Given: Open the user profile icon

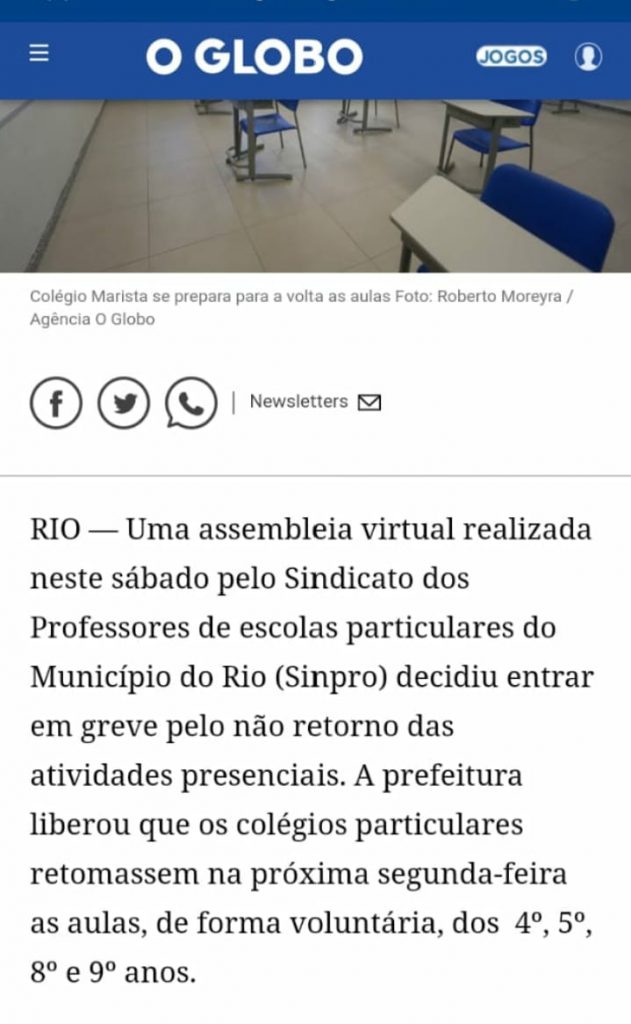Looking at the screenshot, I should [588, 56].
